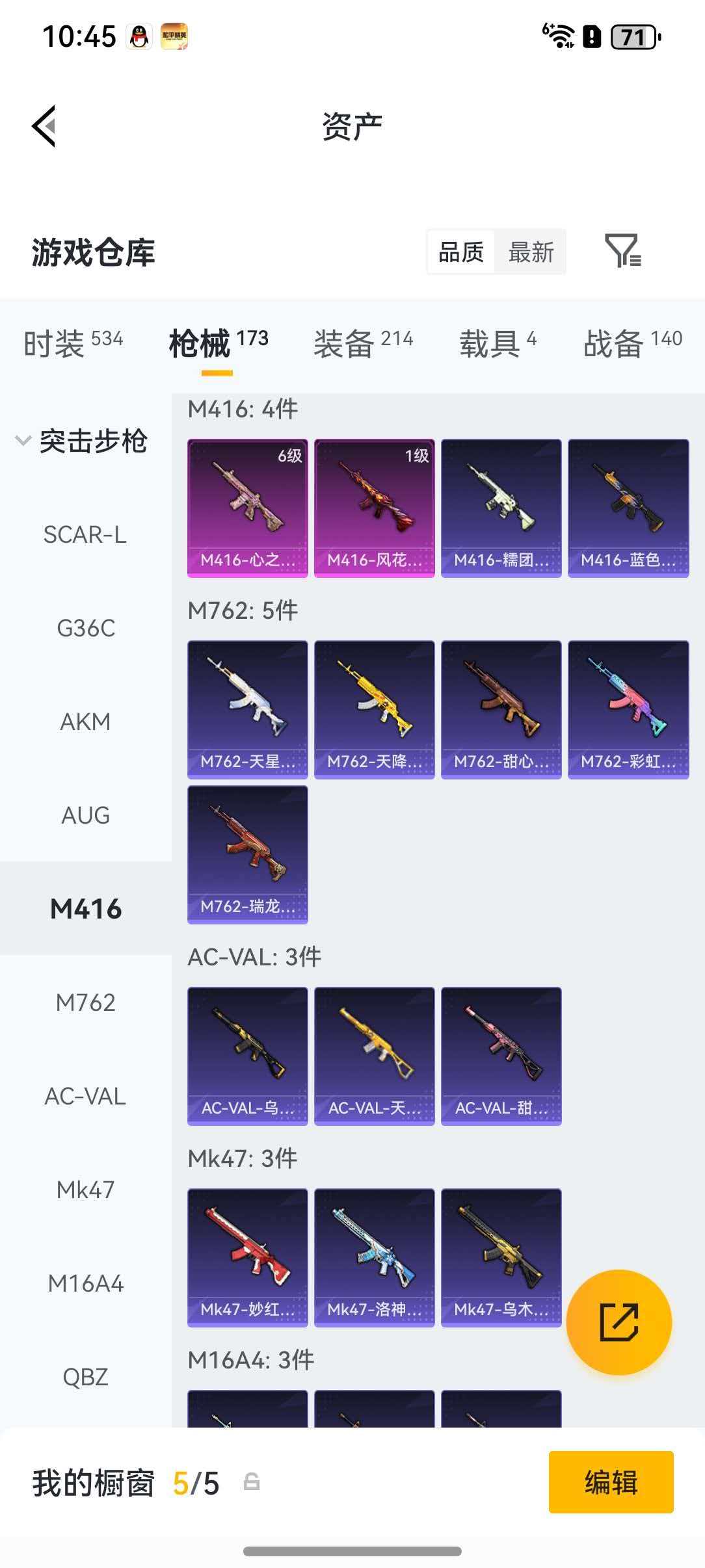Screen dimensions: 705x1568
Task: View the Mk47-洛神 skin
Action: 374,1257
